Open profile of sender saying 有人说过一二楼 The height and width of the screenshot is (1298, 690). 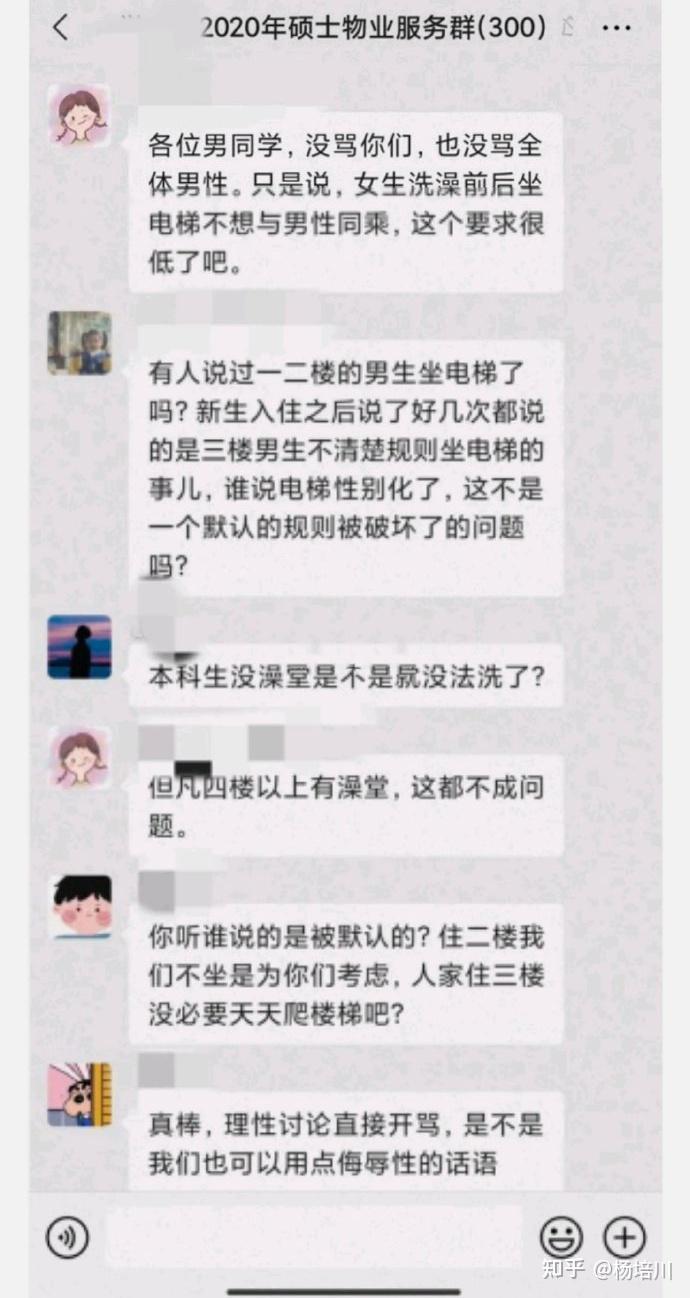(x=79, y=343)
